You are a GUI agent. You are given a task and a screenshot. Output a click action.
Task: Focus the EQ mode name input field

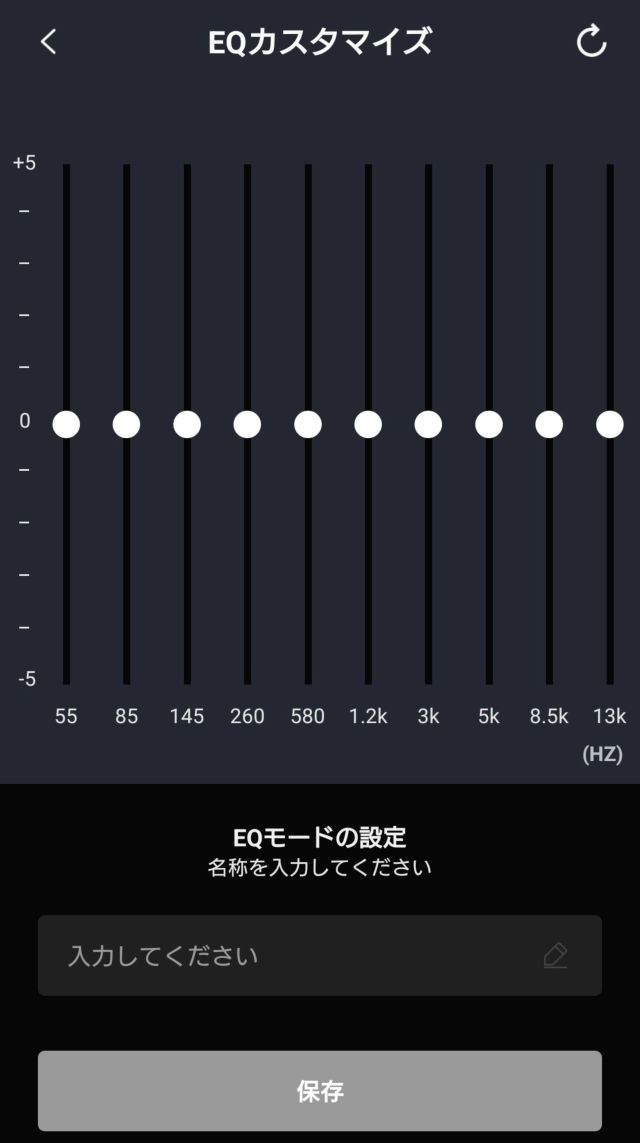point(300,956)
